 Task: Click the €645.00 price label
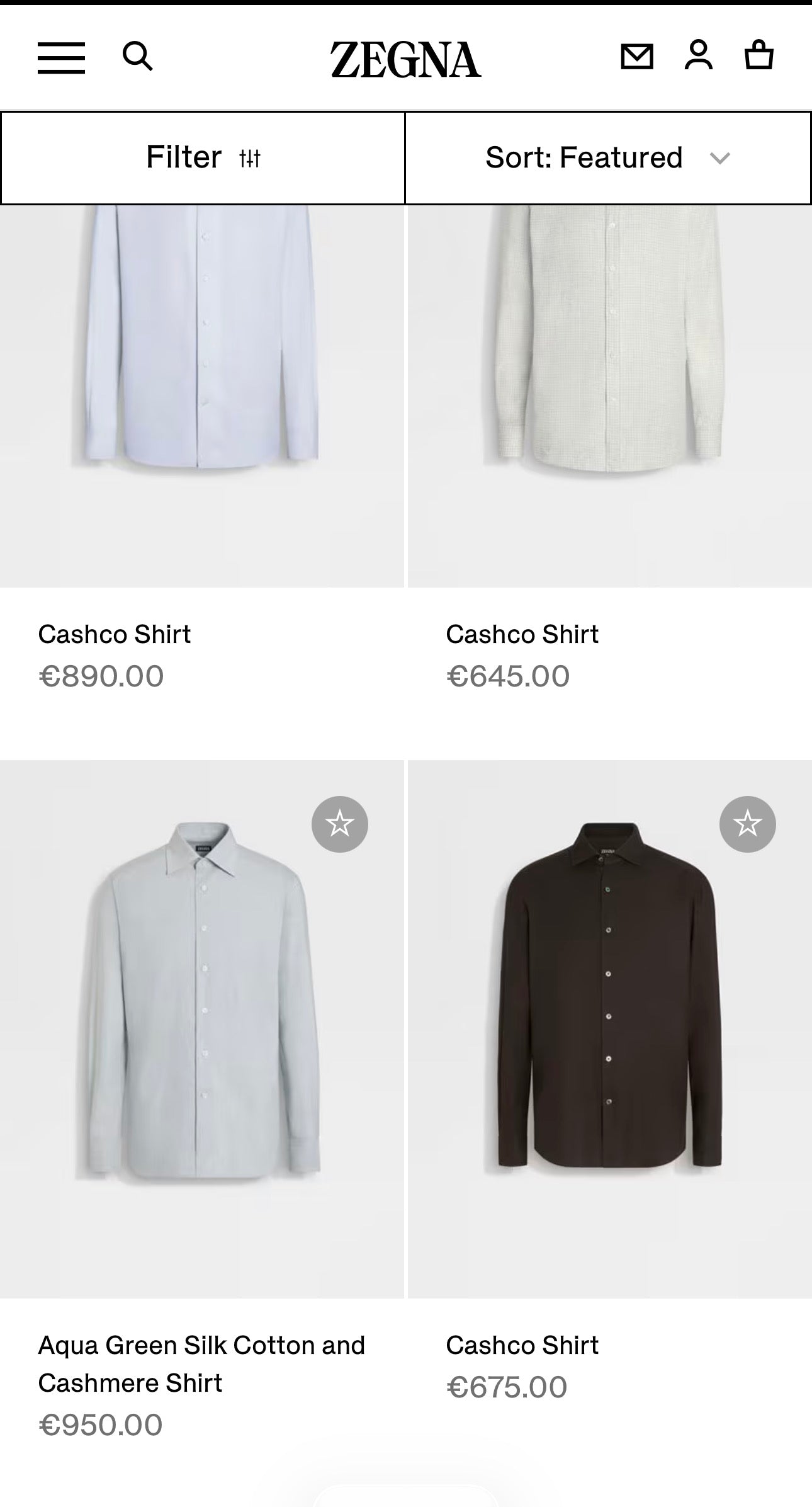click(507, 676)
